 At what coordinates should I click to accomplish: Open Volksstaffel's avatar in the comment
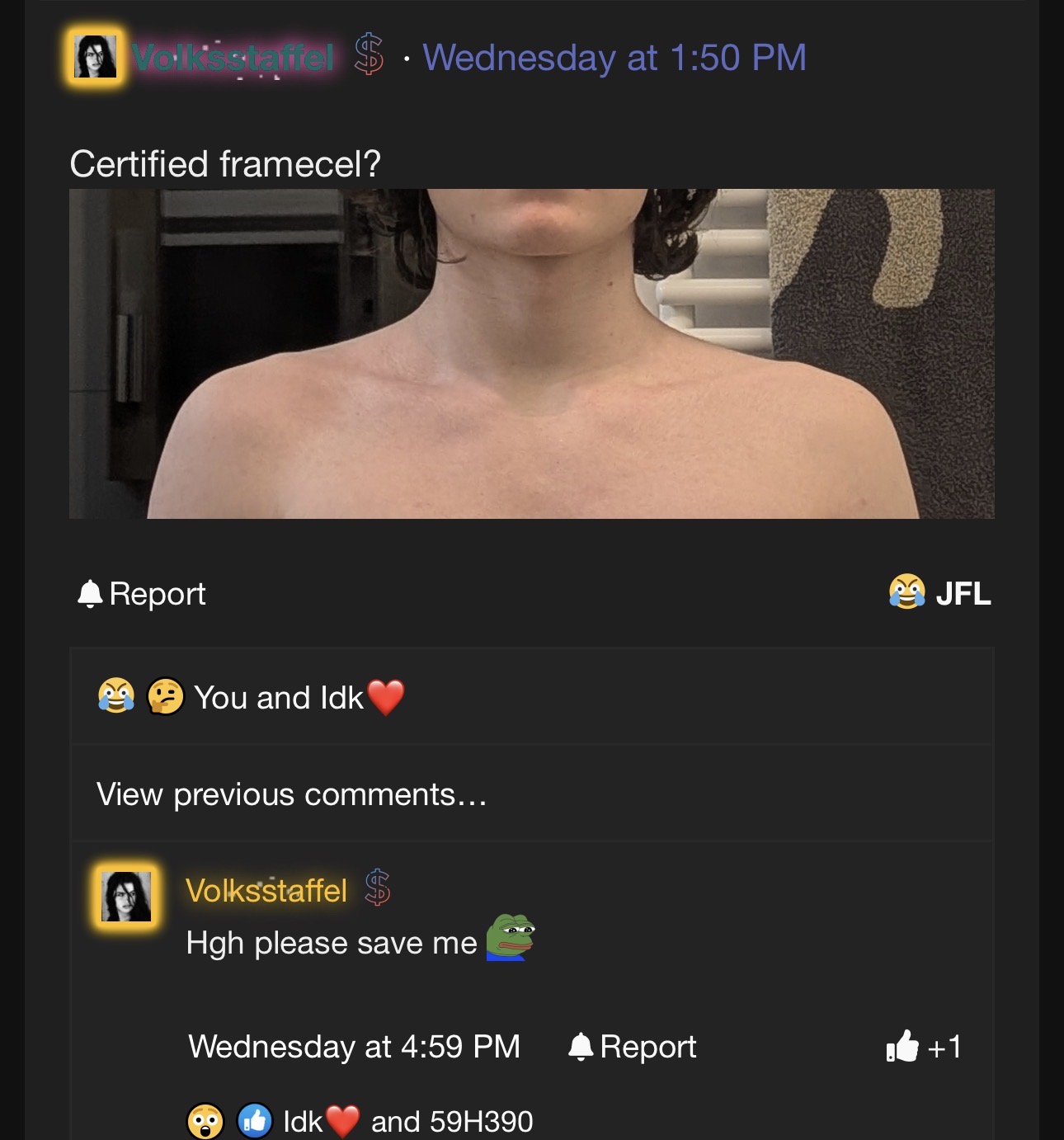pos(126,897)
